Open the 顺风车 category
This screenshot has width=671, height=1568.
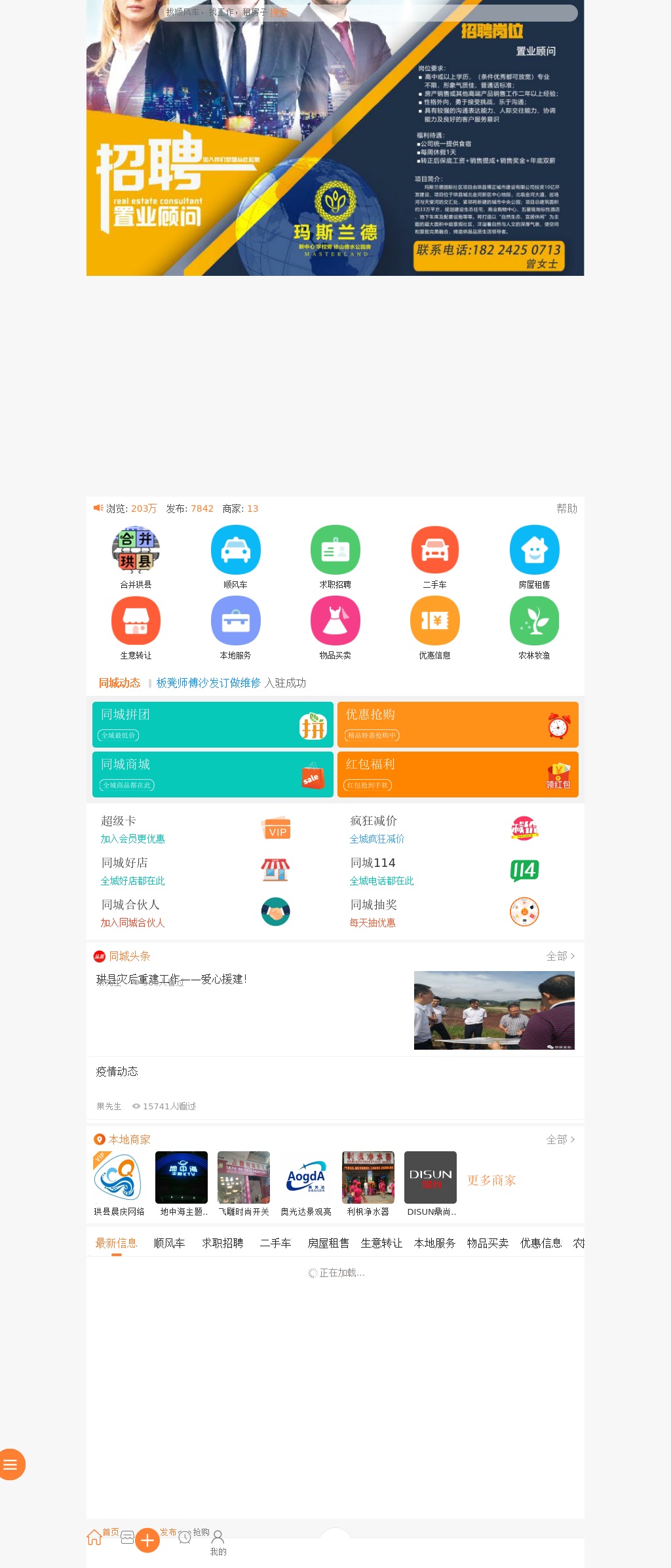coord(235,557)
